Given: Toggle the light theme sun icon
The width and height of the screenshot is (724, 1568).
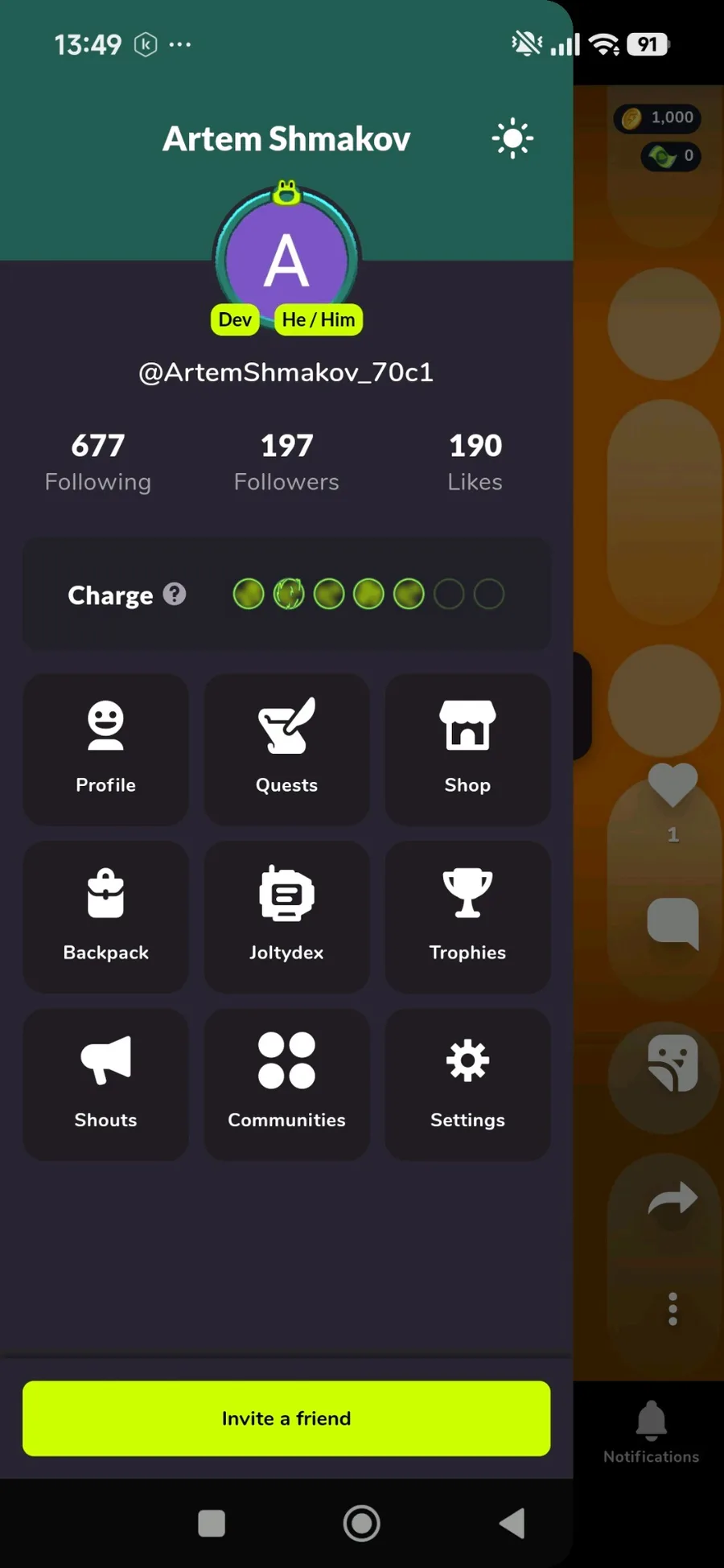Looking at the screenshot, I should click(x=512, y=138).
